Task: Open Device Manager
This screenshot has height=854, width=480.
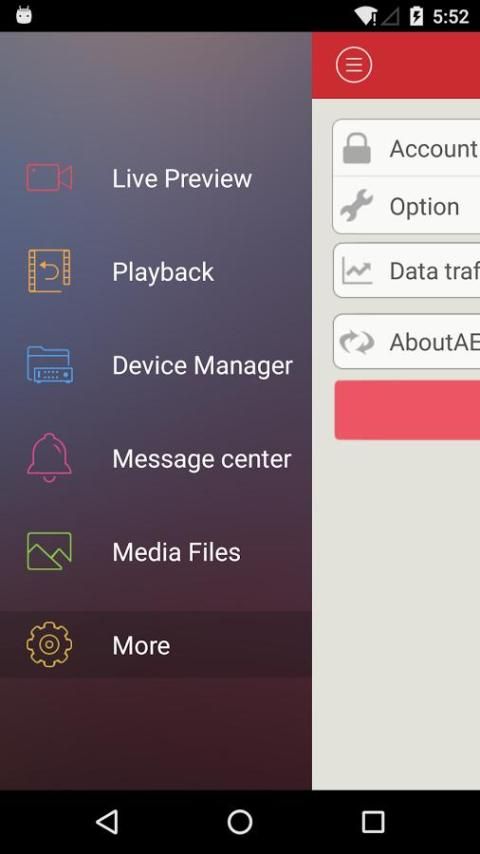Action: tap(156, 365)
